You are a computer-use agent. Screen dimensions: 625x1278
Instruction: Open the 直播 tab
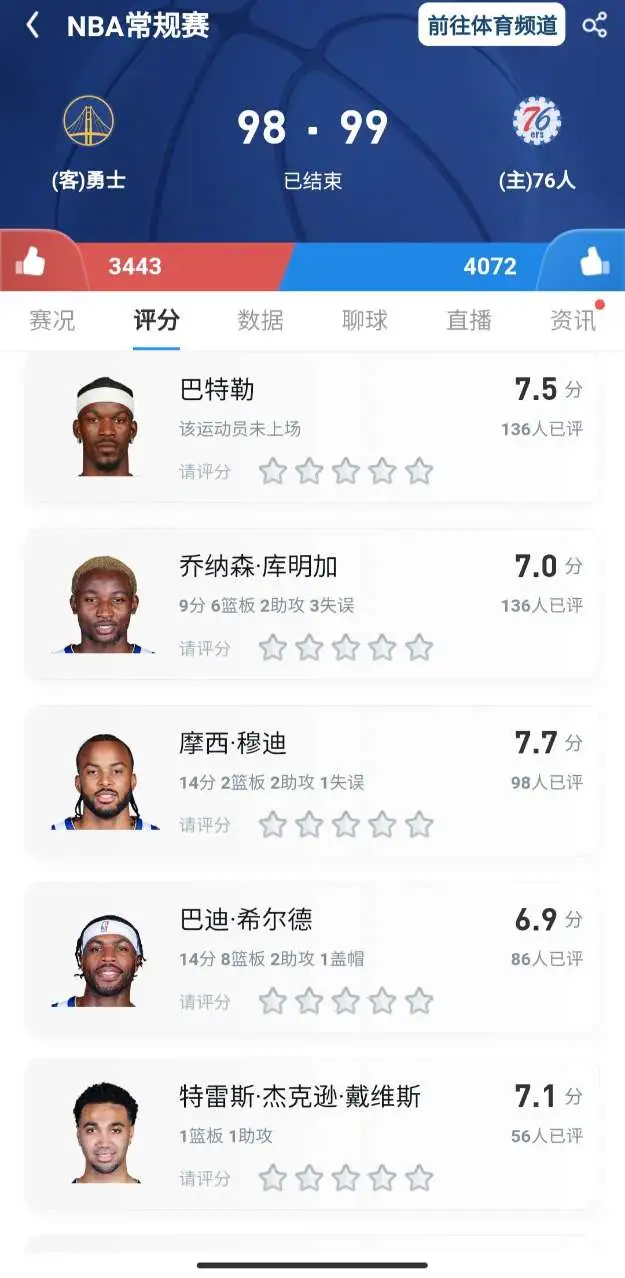[469, 320]
